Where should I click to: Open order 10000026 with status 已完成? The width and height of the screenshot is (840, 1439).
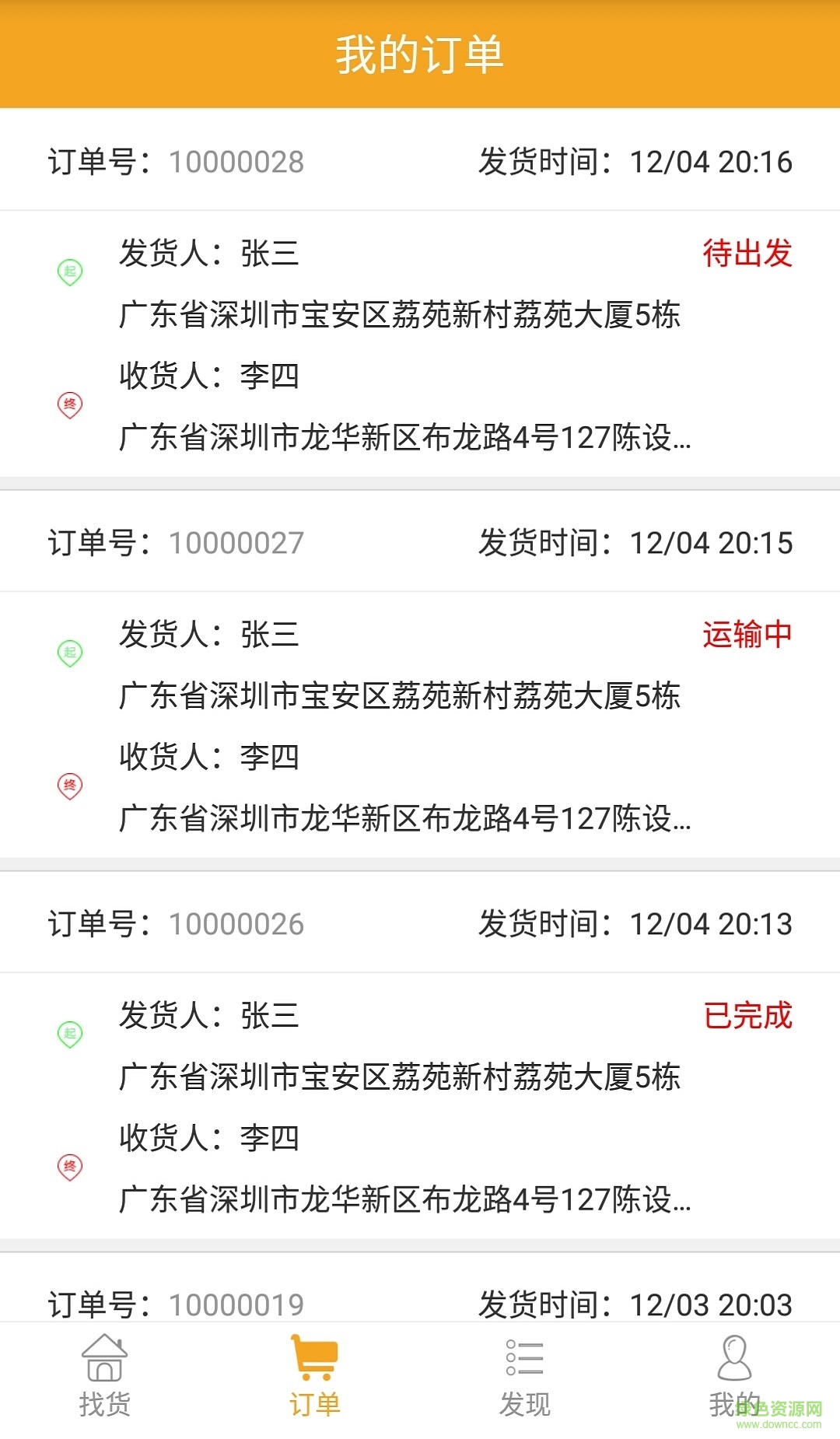(x=420, y=1105)
